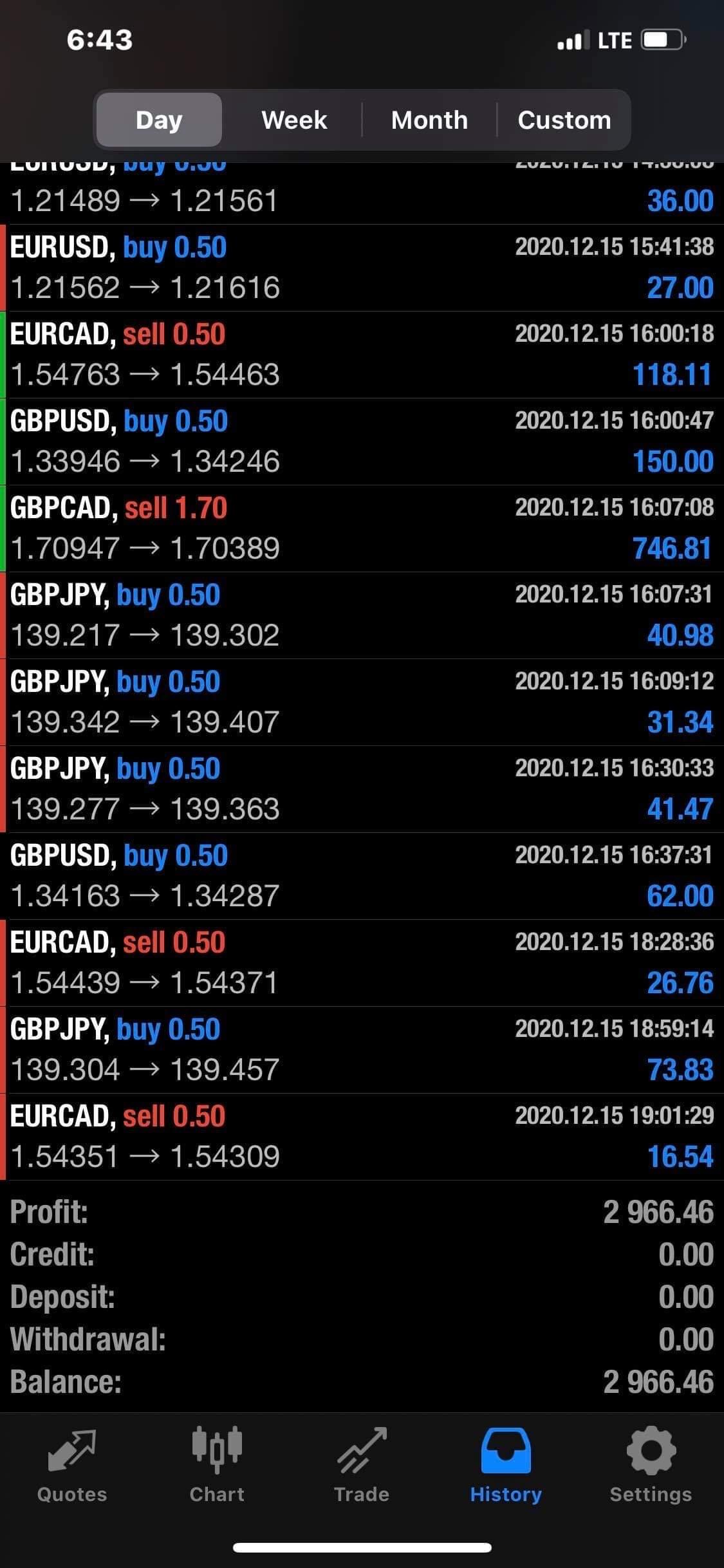Expand the EURCAD trade with 16.54 profit
This screenshot has width=724, height=1568.
pos(362,1137)
